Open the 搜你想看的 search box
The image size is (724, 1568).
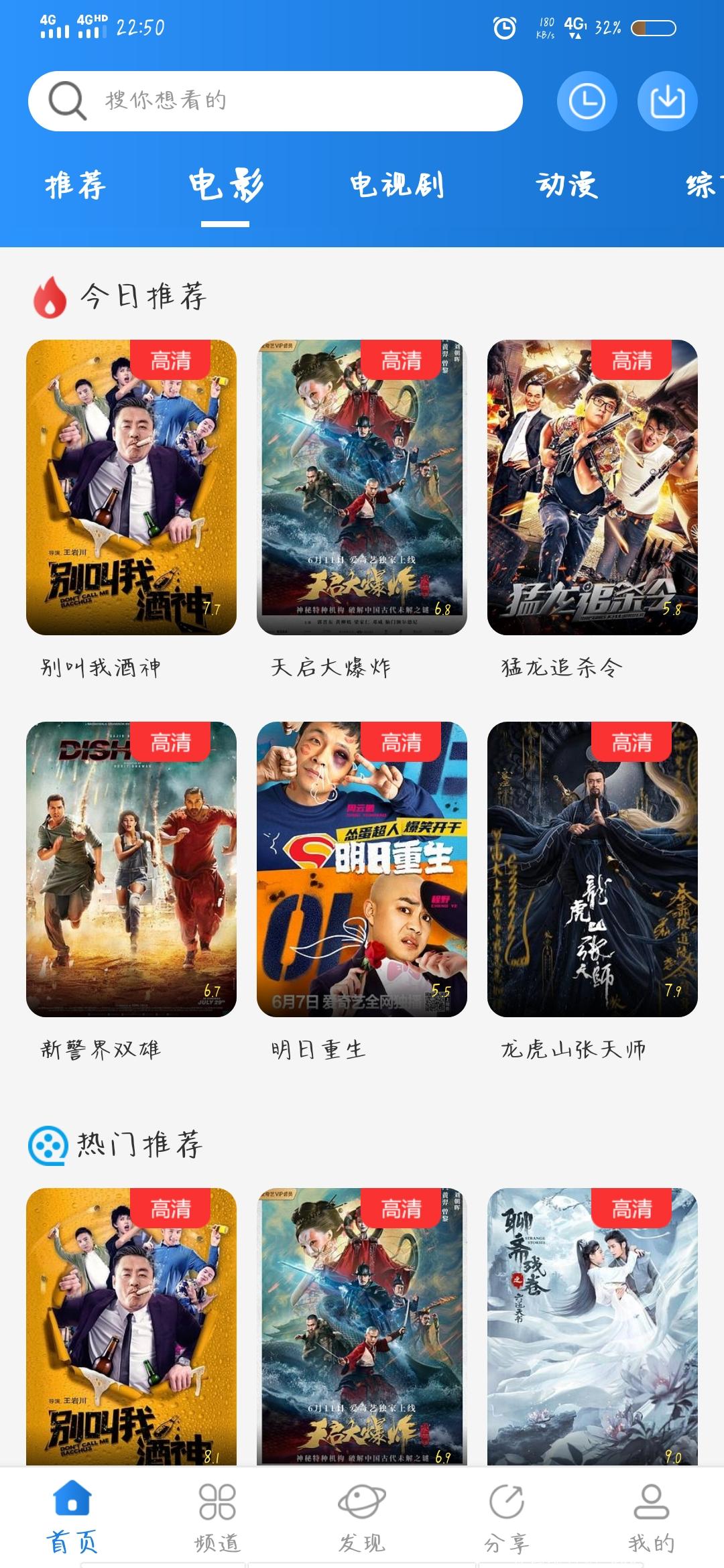pyautogui.click(x=275, y=101)
